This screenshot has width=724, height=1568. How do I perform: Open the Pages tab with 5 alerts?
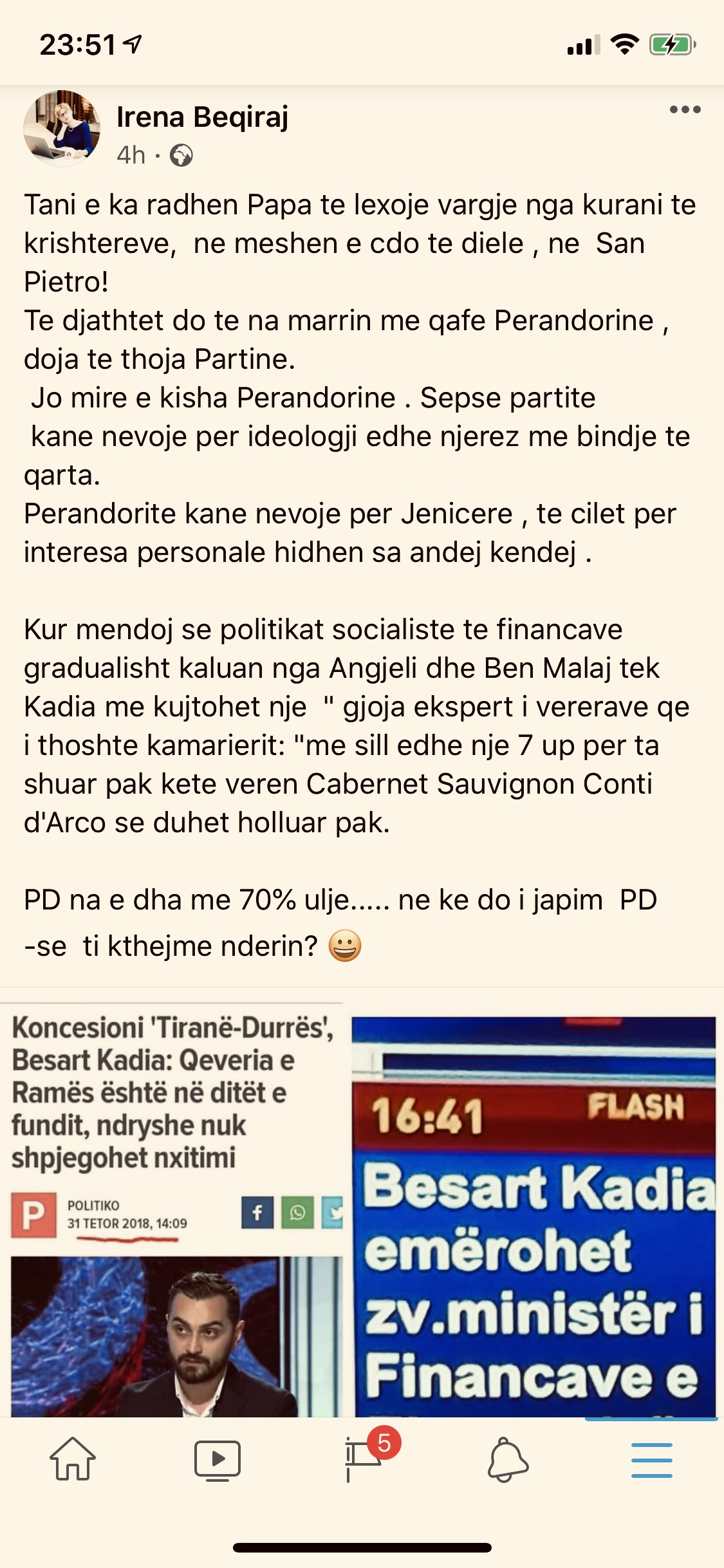[x=364, y=1459]
